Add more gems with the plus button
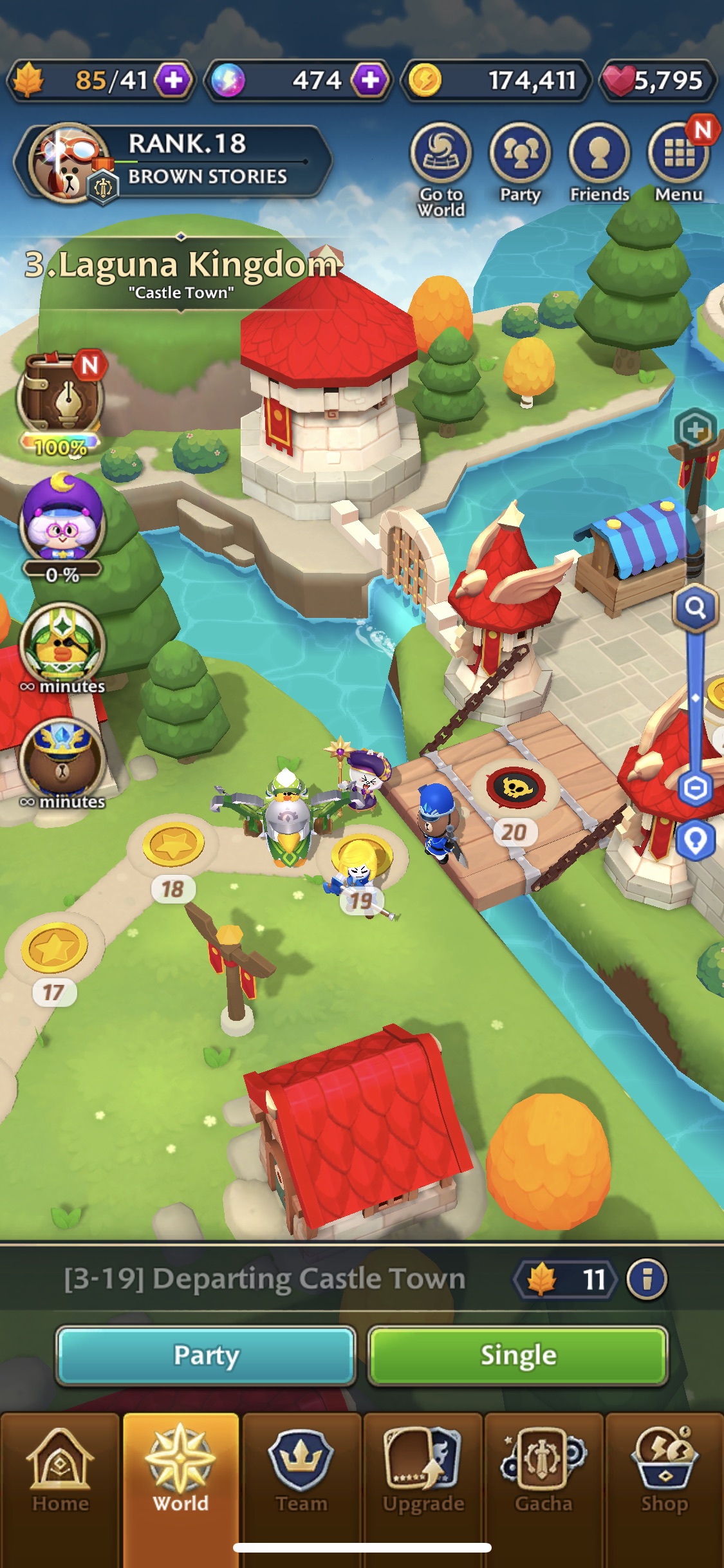The image size is (724, 1568). click(x=370, y=80)
